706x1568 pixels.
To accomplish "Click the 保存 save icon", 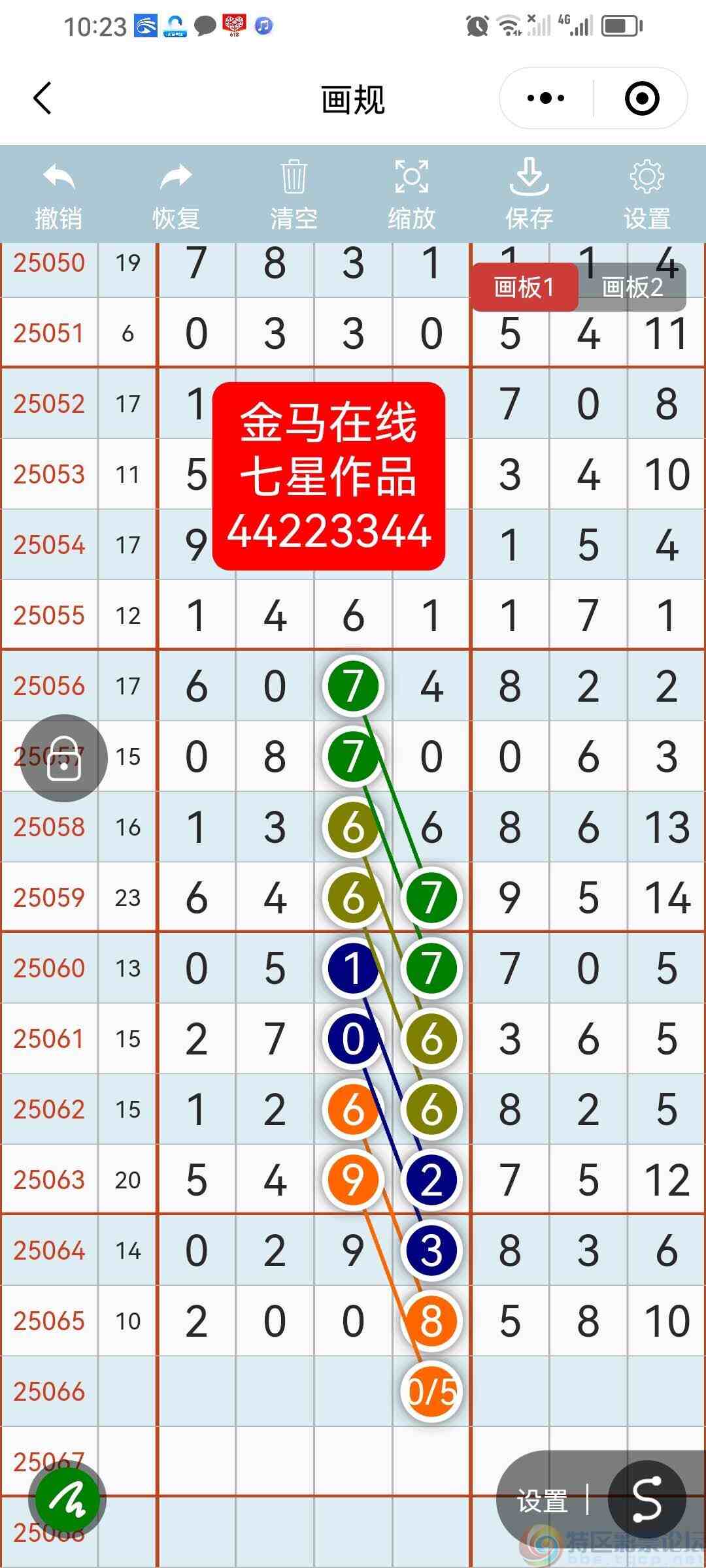I will click(529, 189).
